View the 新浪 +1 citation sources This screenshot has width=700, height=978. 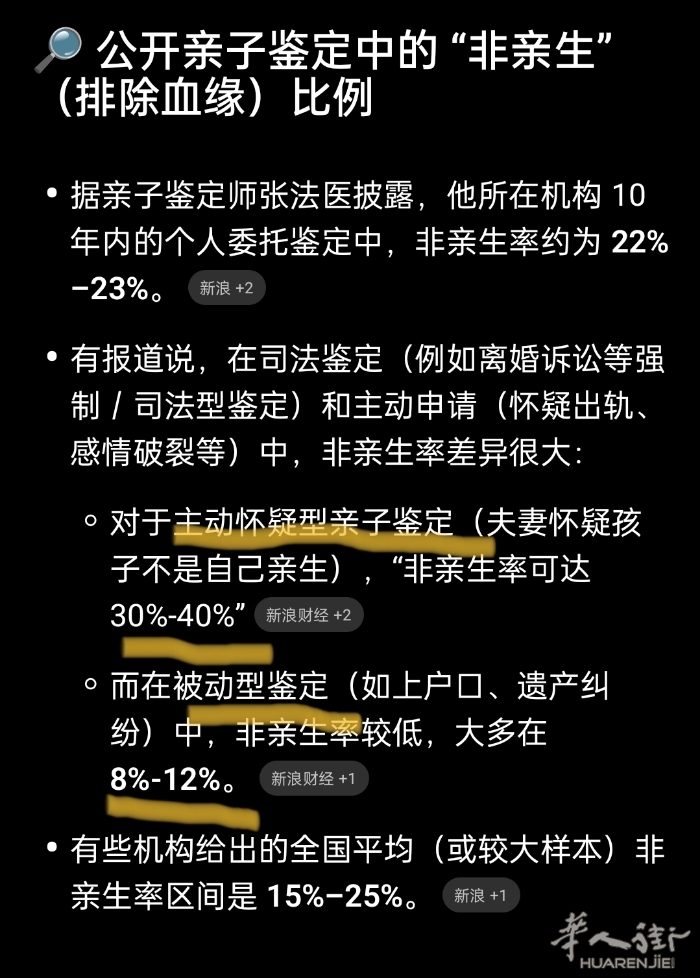(x=480, y=895)
